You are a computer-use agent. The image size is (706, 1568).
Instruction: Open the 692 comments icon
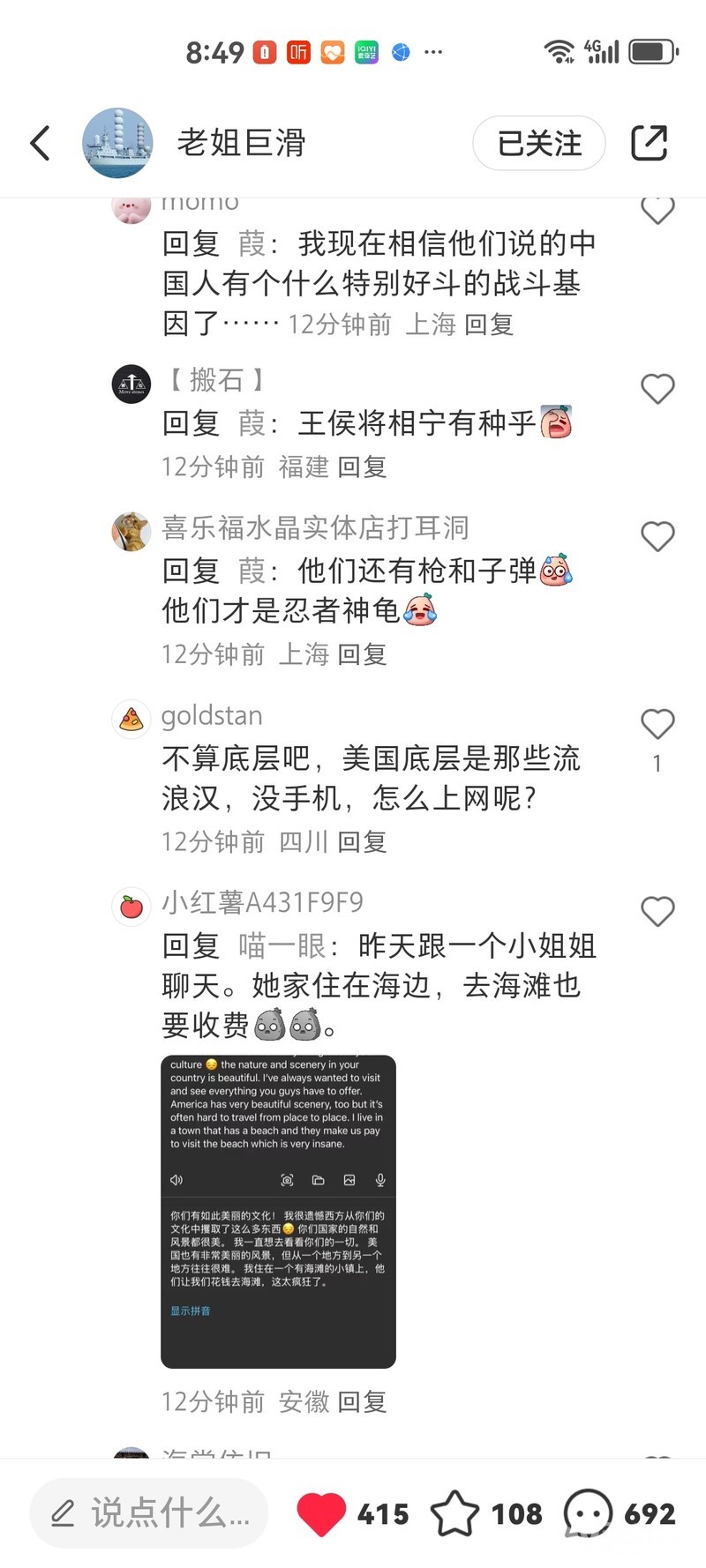coord(588,1513)
